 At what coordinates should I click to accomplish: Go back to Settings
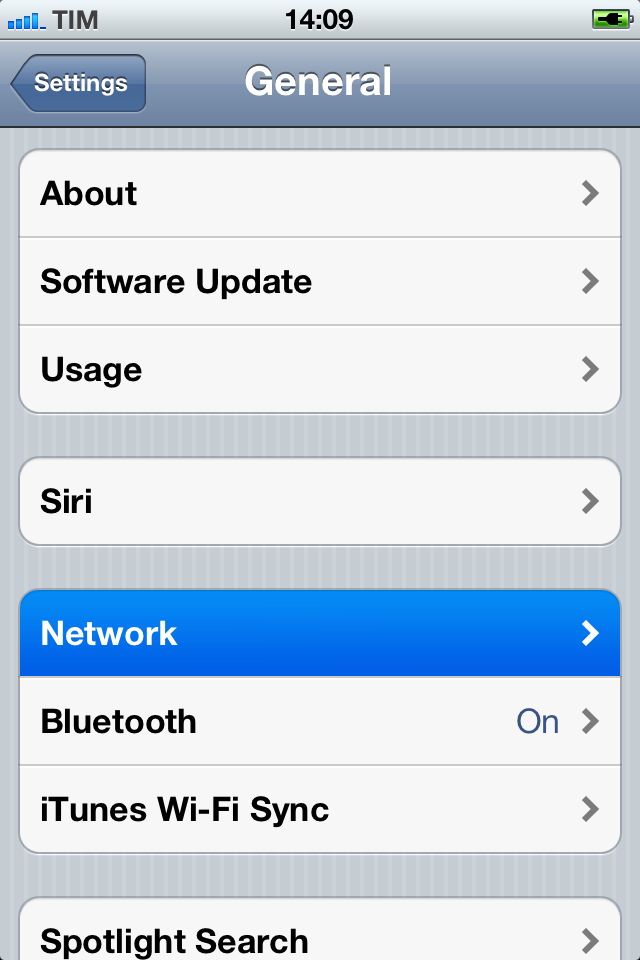click(80, 83)
